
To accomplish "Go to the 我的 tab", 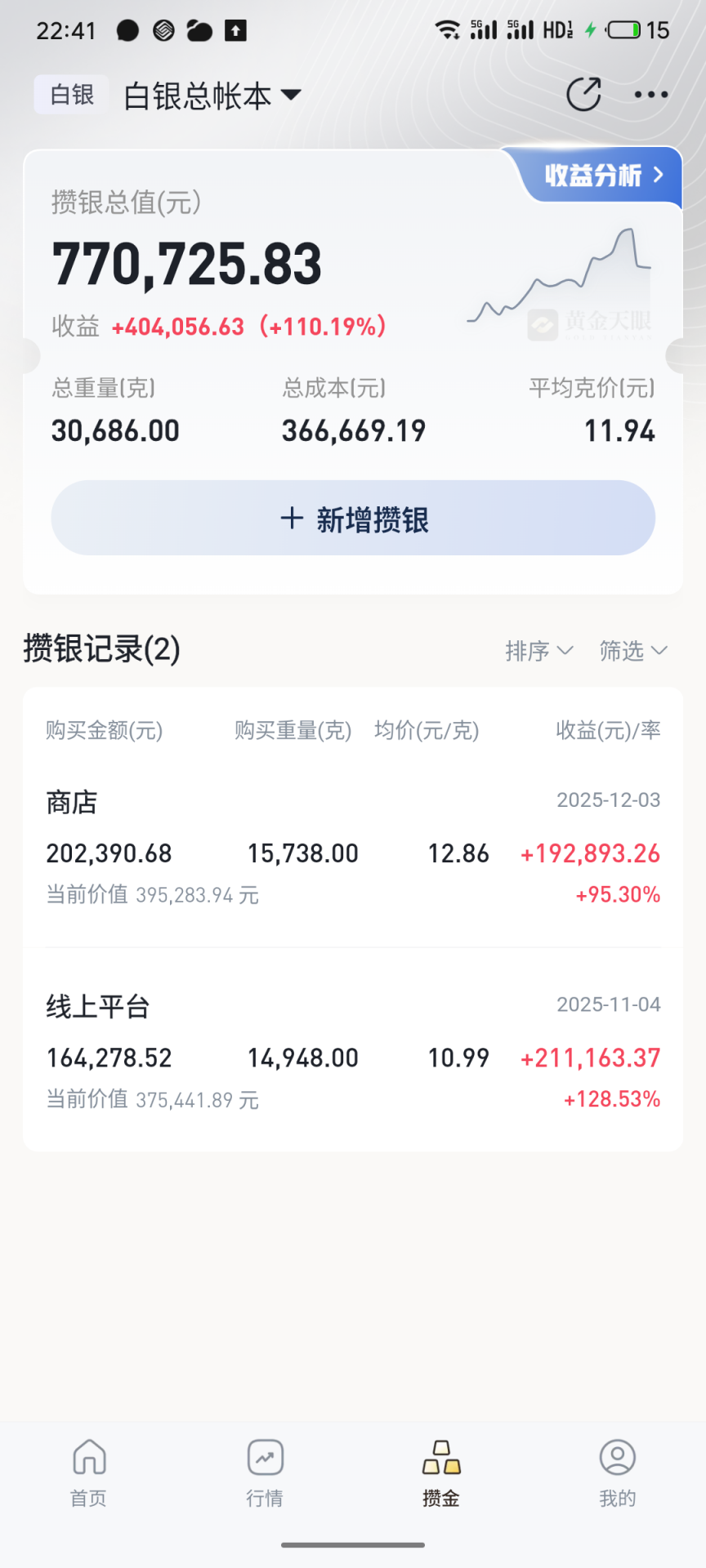I will coord(617,1472).
